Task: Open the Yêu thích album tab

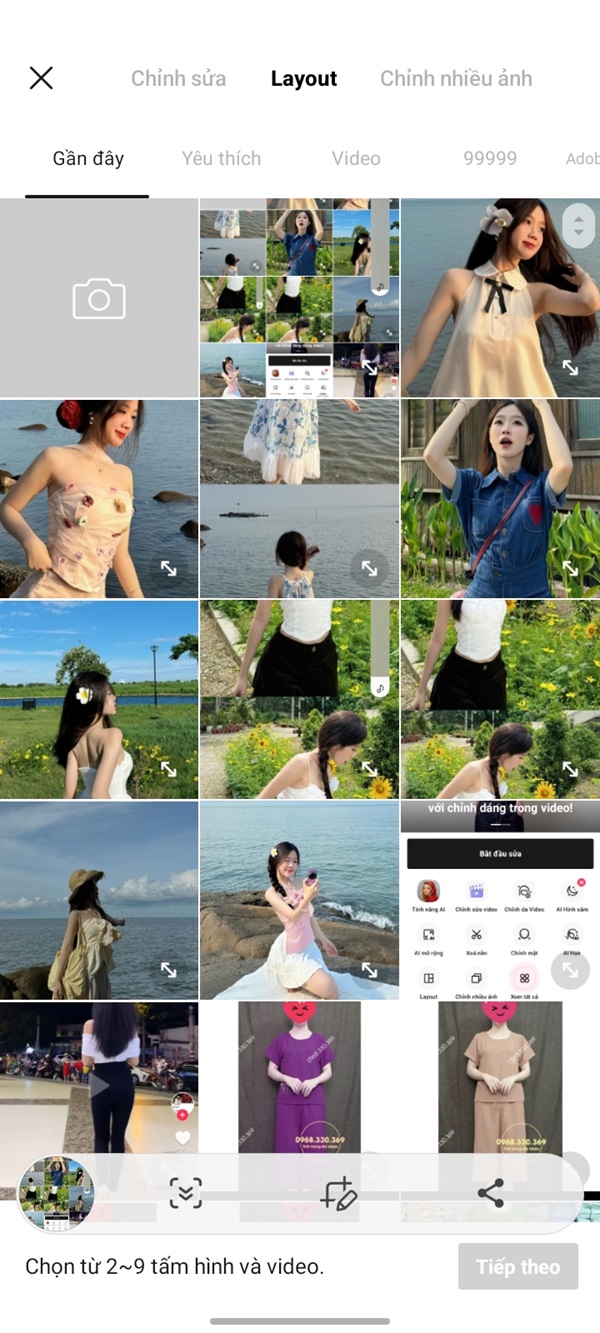Action: tap(221, 158)
